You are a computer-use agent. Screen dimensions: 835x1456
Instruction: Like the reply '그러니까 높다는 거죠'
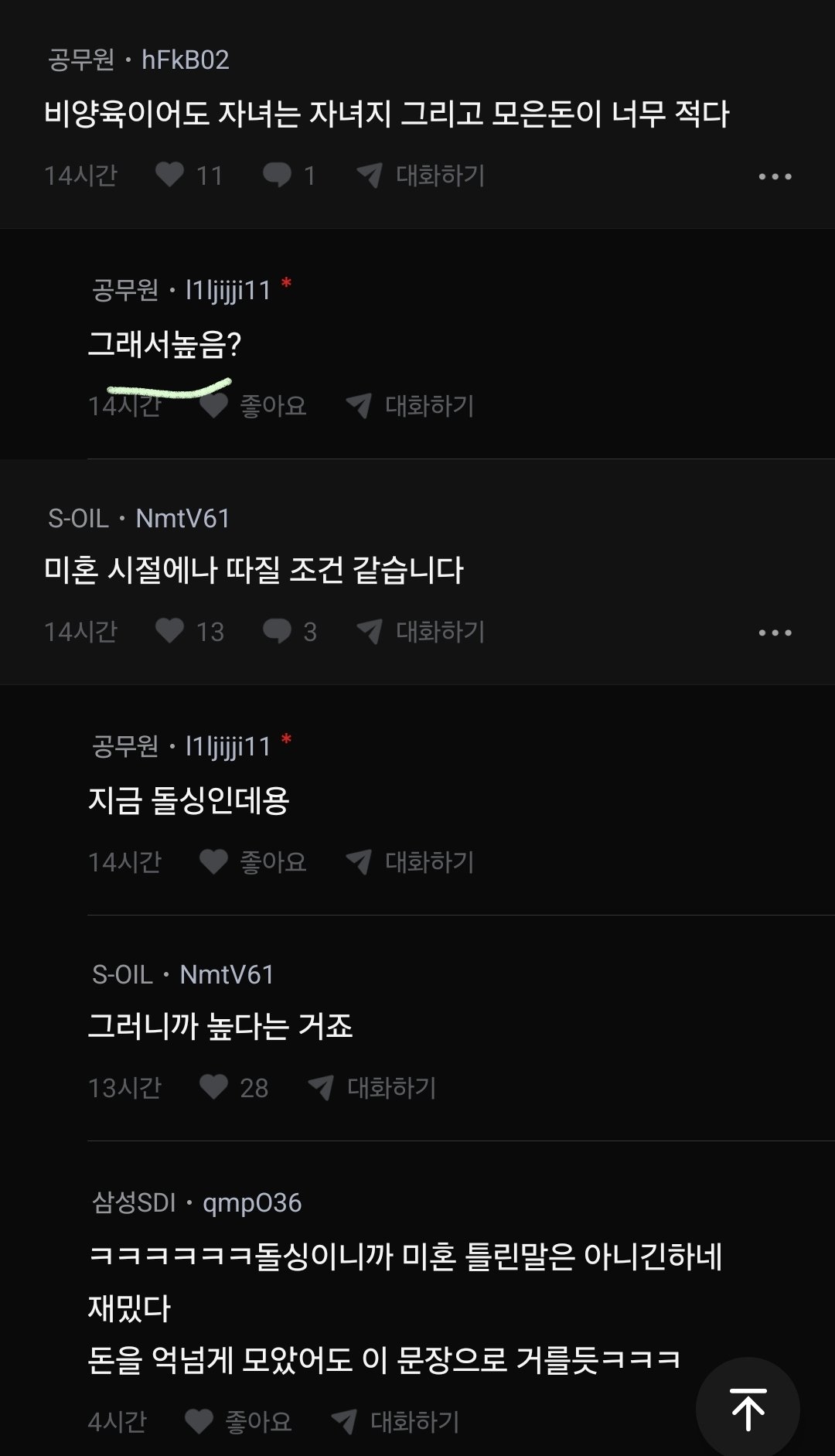[x=214, y=1087]
